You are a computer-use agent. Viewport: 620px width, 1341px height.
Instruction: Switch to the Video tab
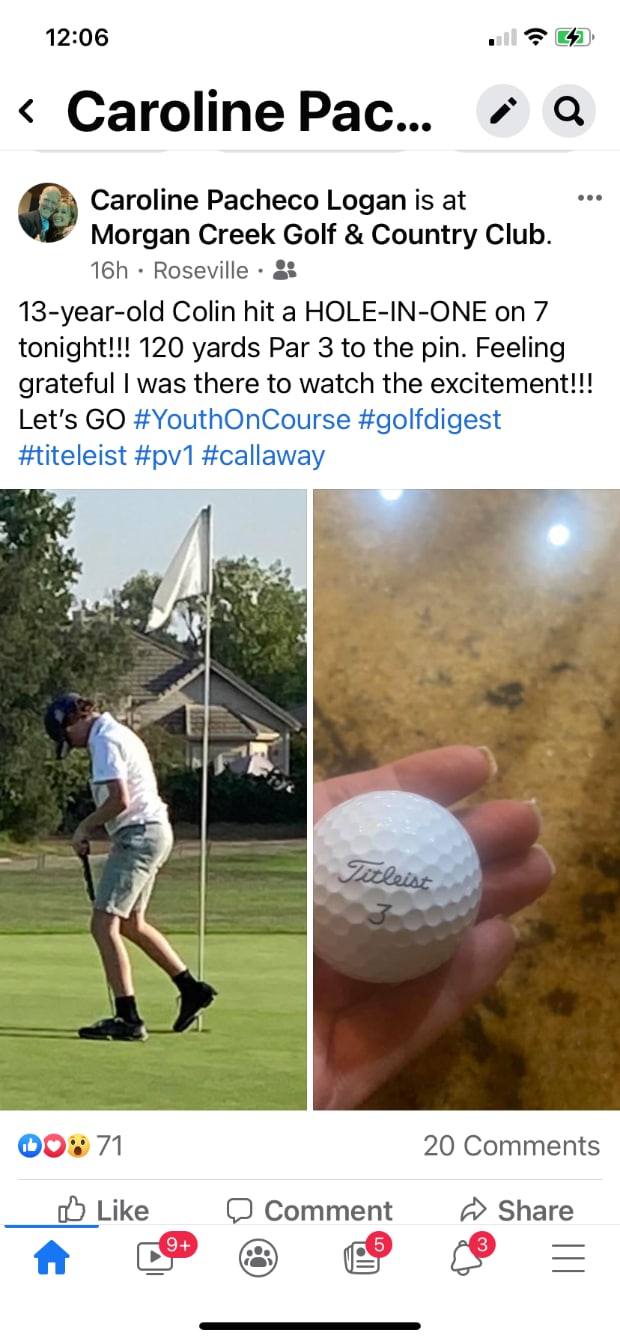coord(156,1258)
